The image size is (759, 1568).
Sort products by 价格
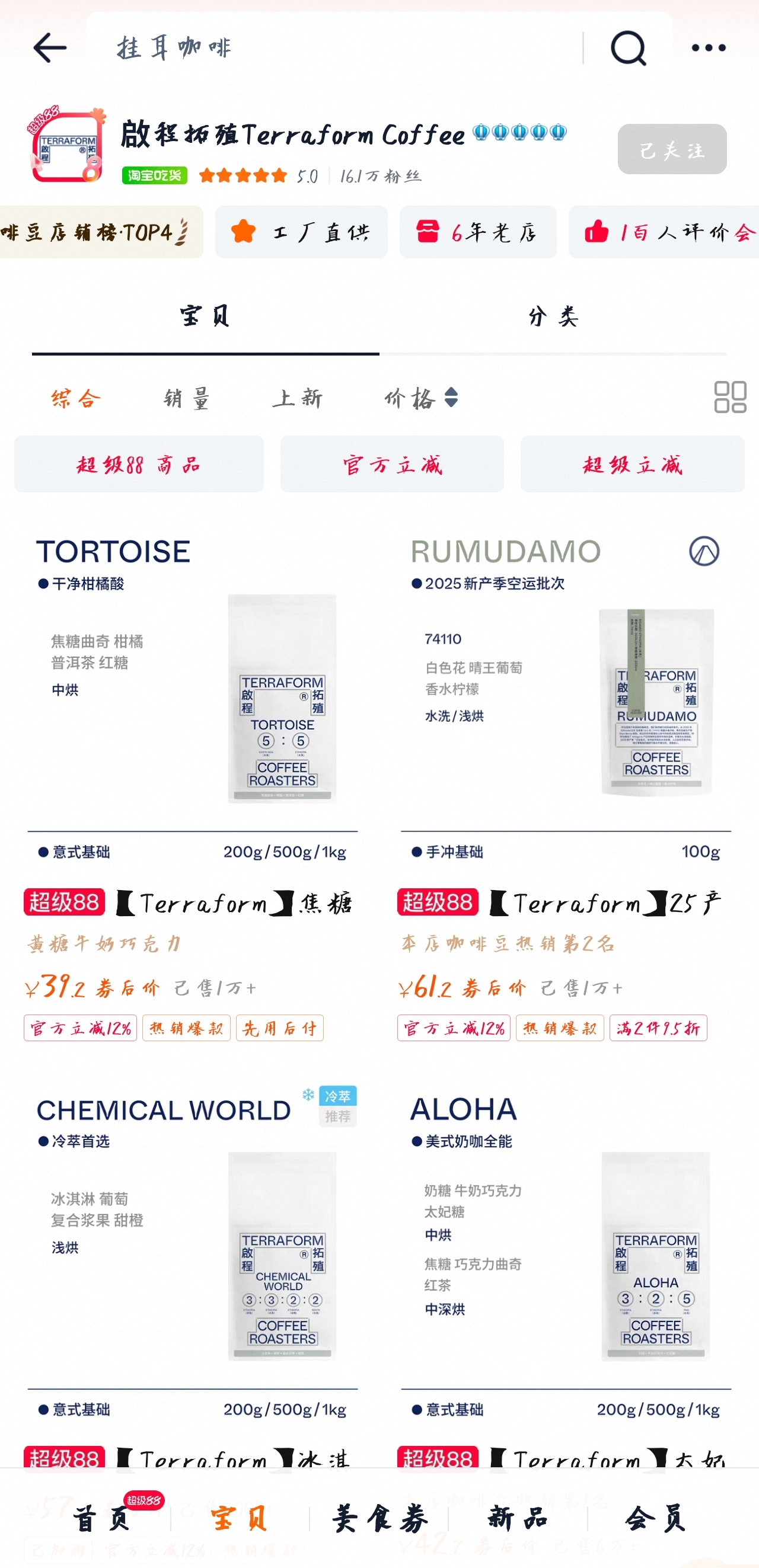[420, 399]
